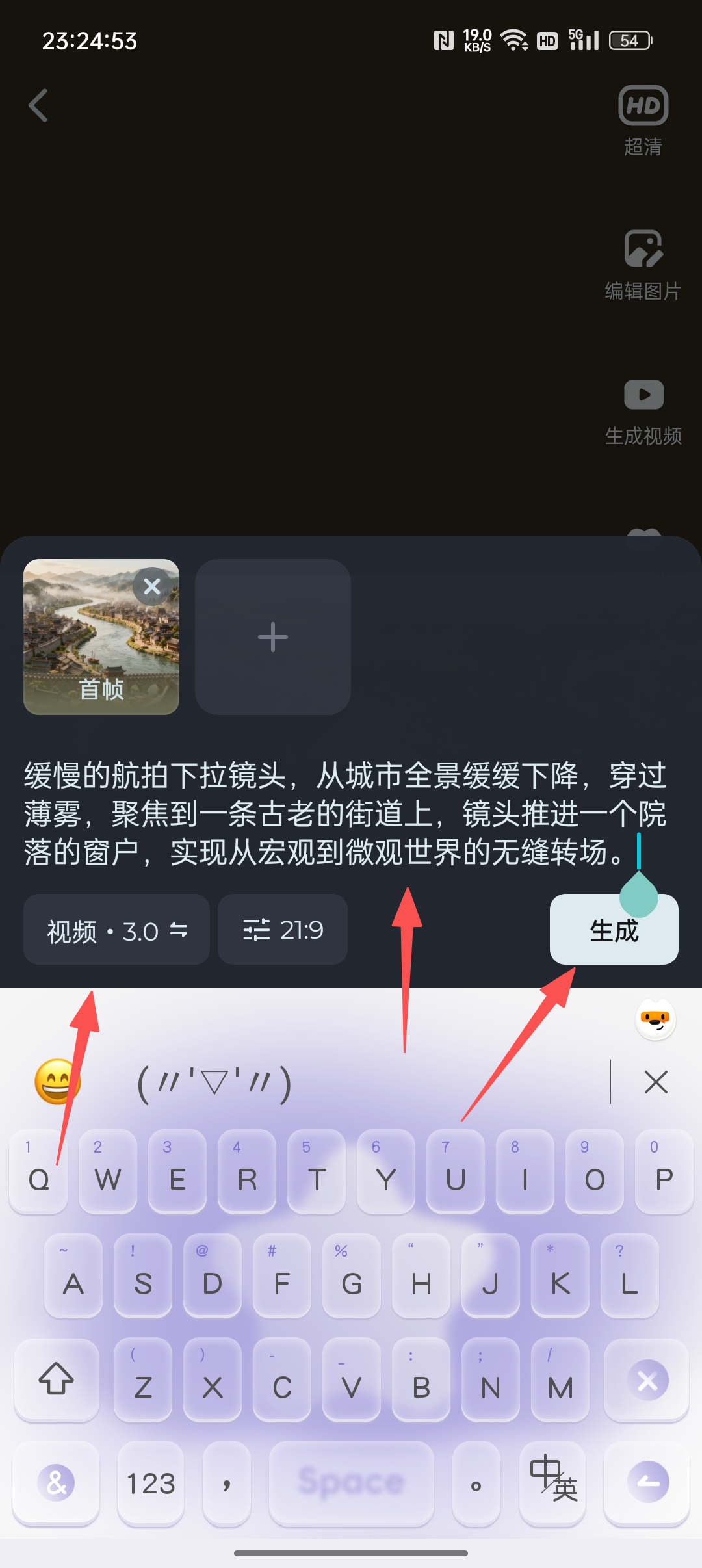Image resolution: width=702 pixels, height=1568 pixels.
Task: Tap the 超清 HD upscale option
Action: (x=643, y=120)
